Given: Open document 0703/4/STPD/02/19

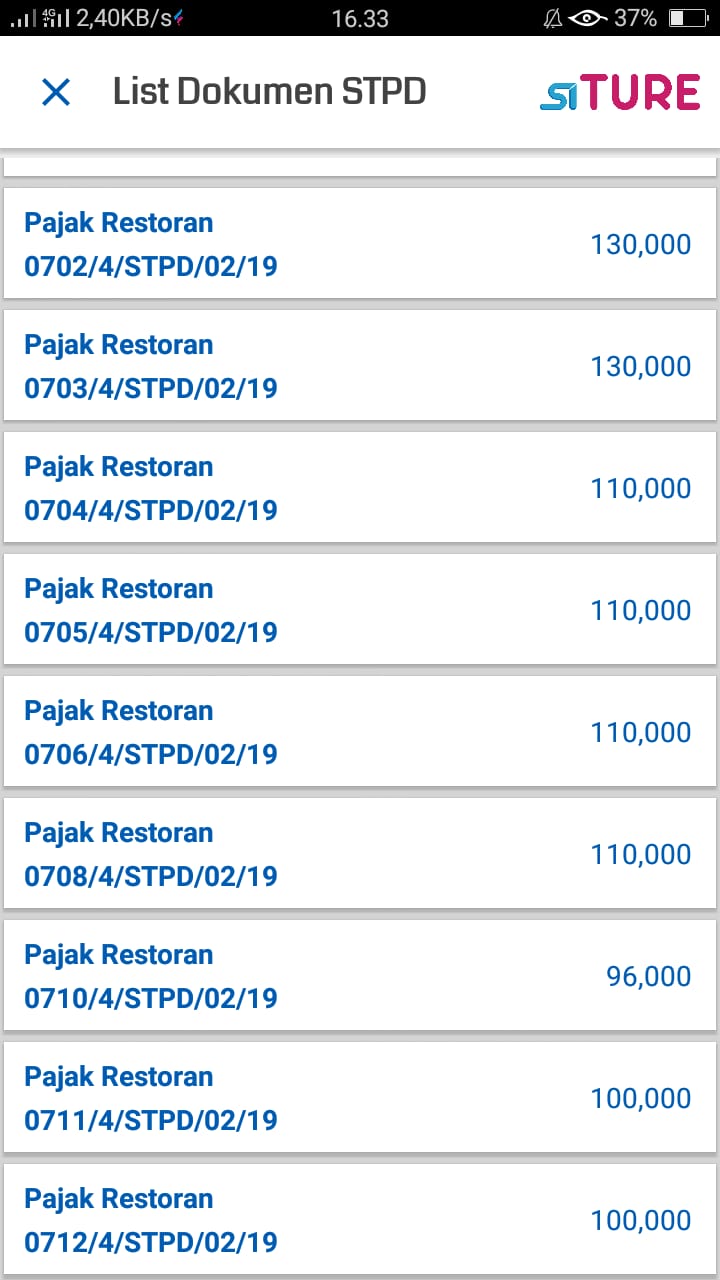Looking at the screenshot, I should tap(360, 365).
